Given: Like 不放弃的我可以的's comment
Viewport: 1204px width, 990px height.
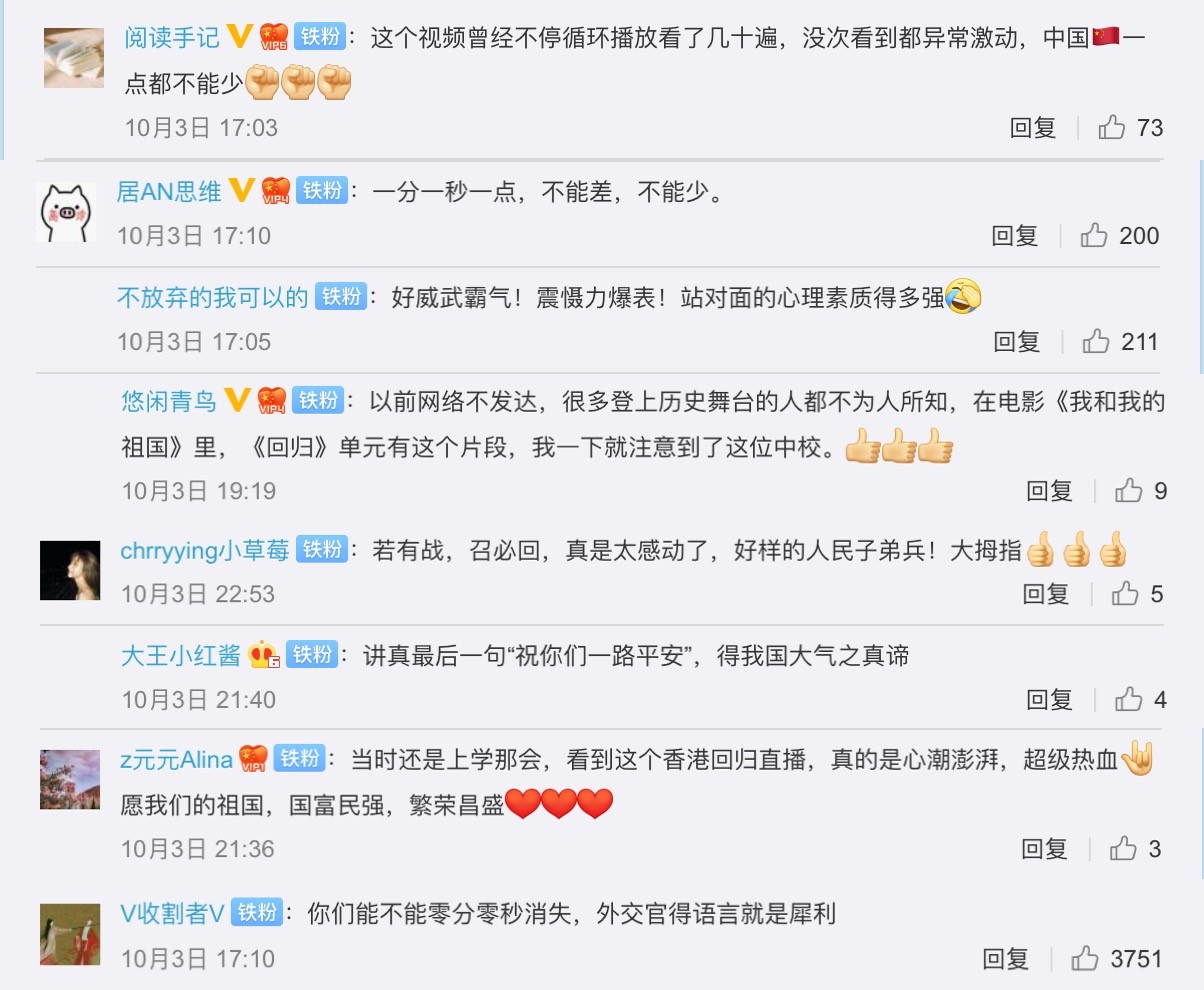Looking at the screenshot, I should tap(1097, 342).
